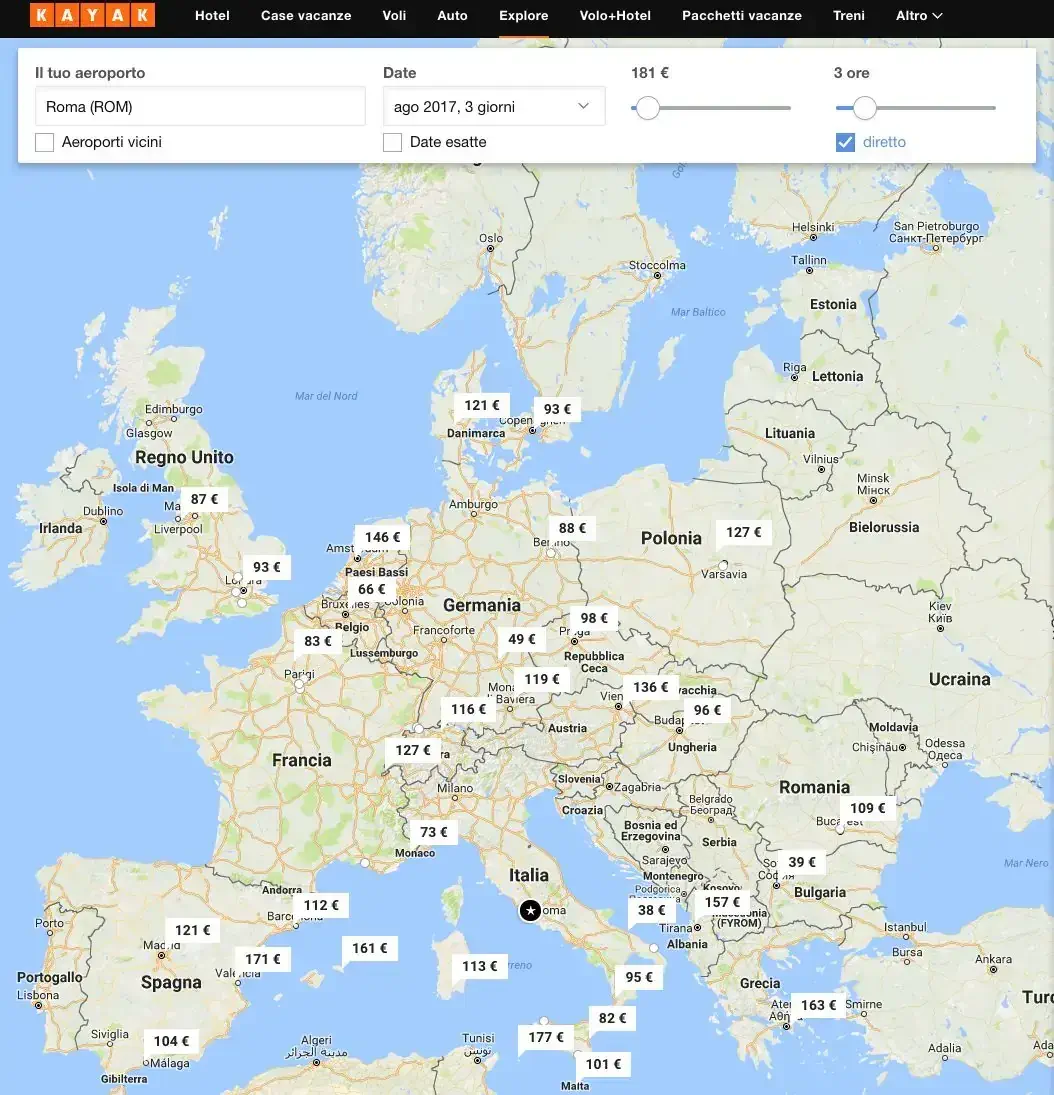Tap the KAYAK logo to go home

point(92,15)
